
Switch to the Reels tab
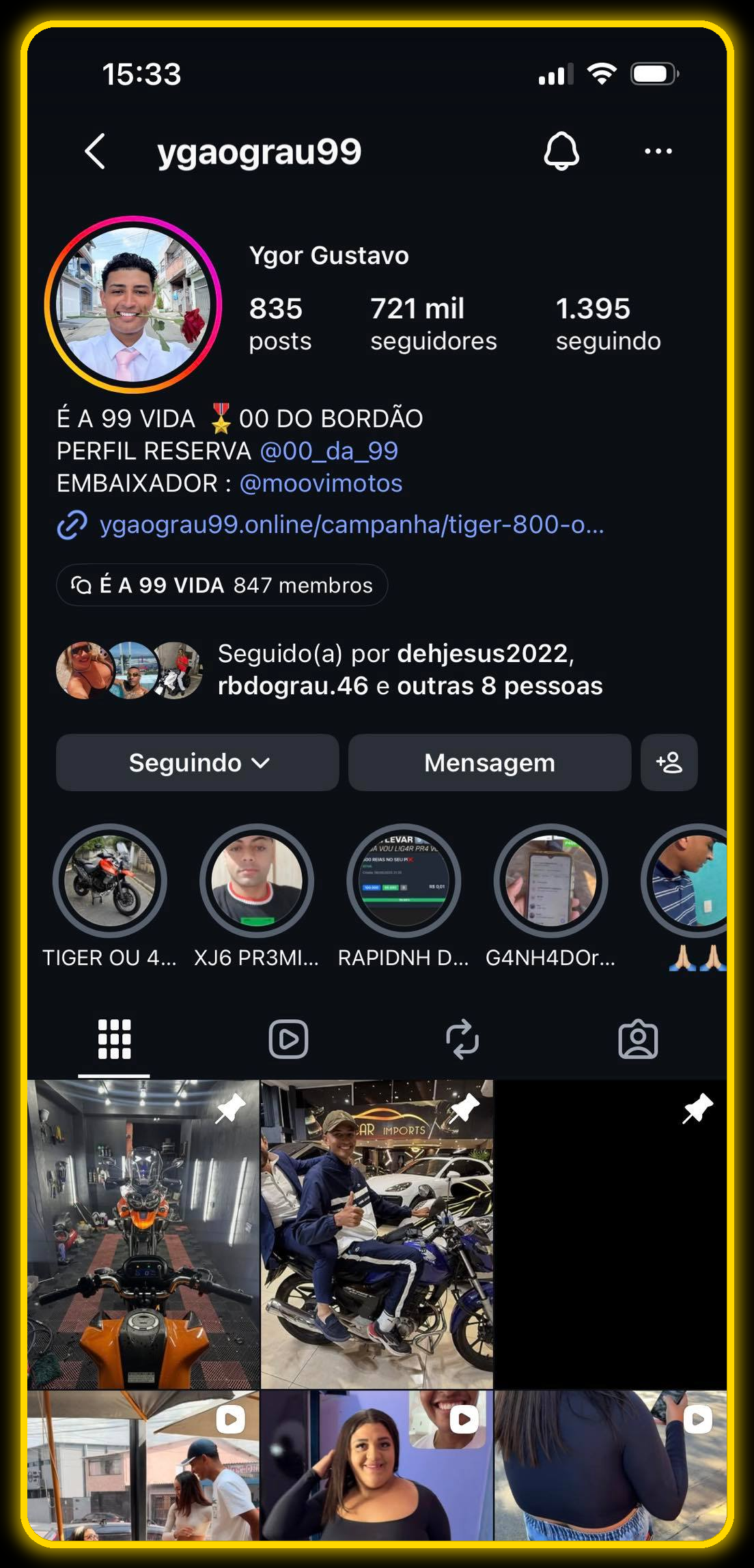pyautogui.click(x=288, y=1040)
